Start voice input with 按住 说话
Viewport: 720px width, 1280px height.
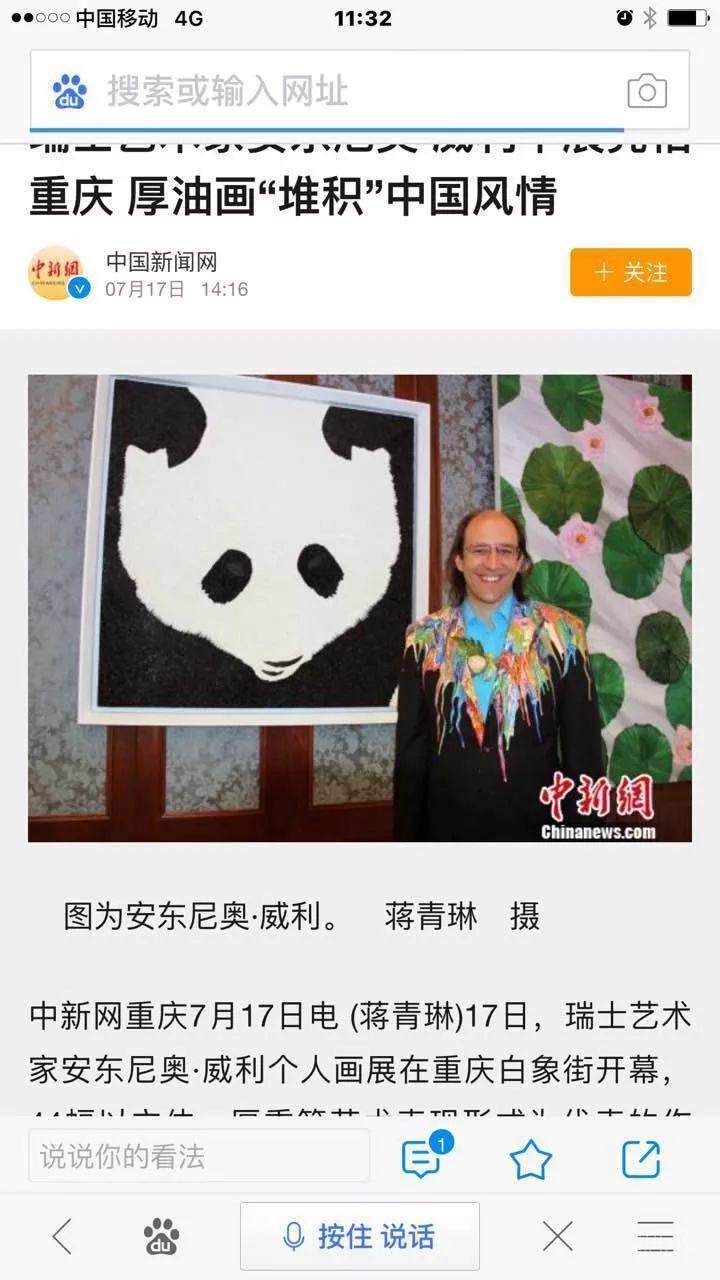pyautogui.click(x=360, y=1237)
